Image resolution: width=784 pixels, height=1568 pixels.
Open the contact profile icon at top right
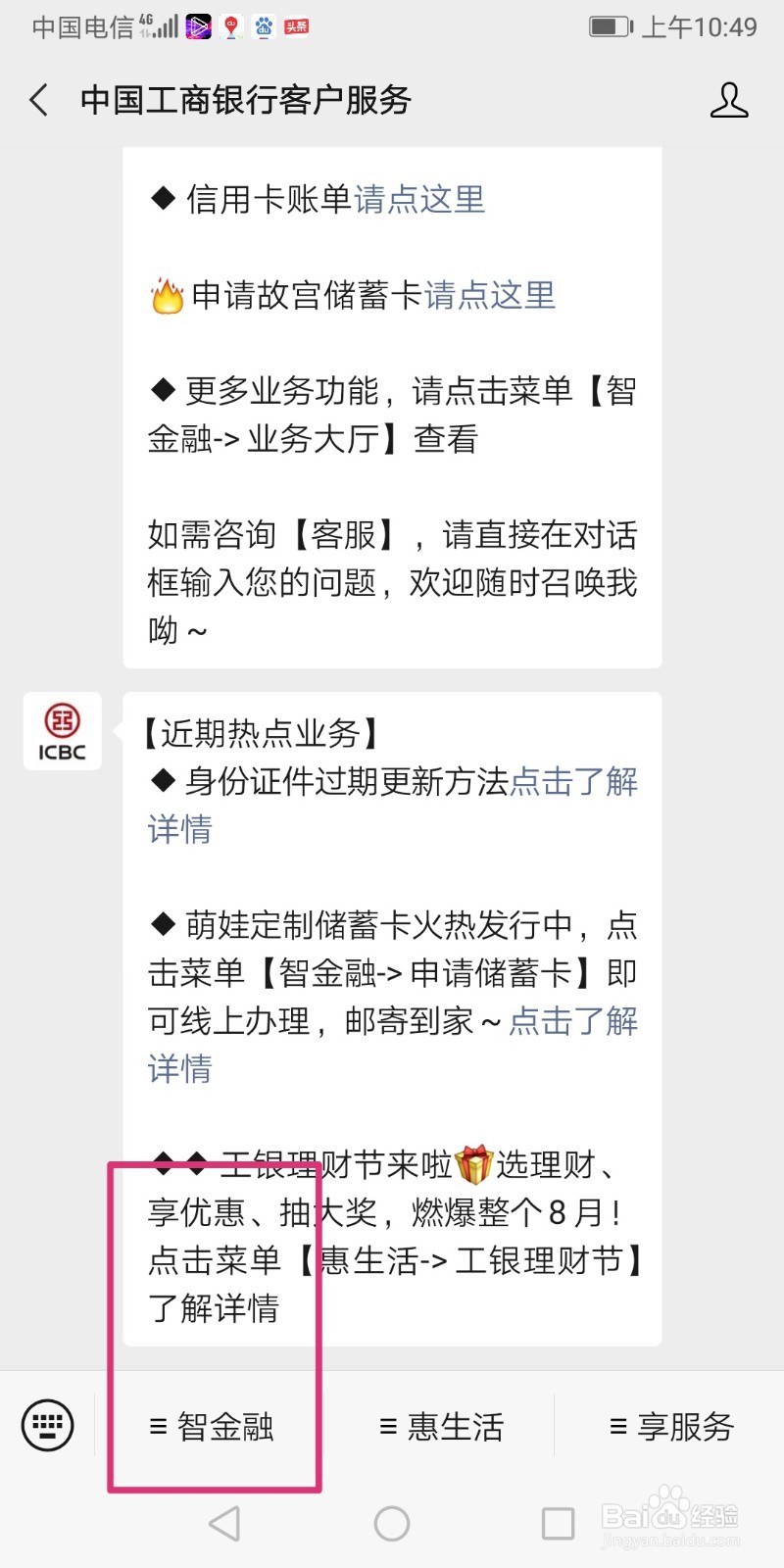[729, 99]
